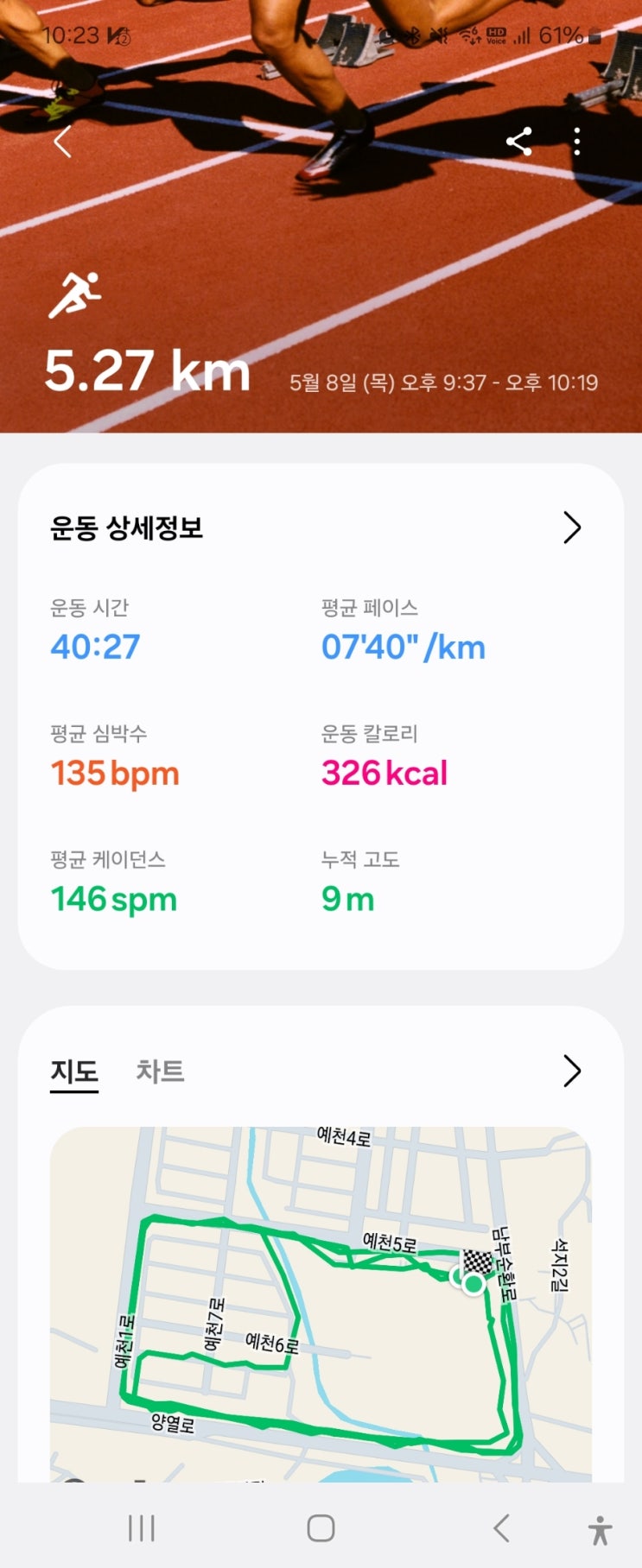This screenshot has width=642, height=1568.
Task: Tap the system home button
Action: 321,1528
